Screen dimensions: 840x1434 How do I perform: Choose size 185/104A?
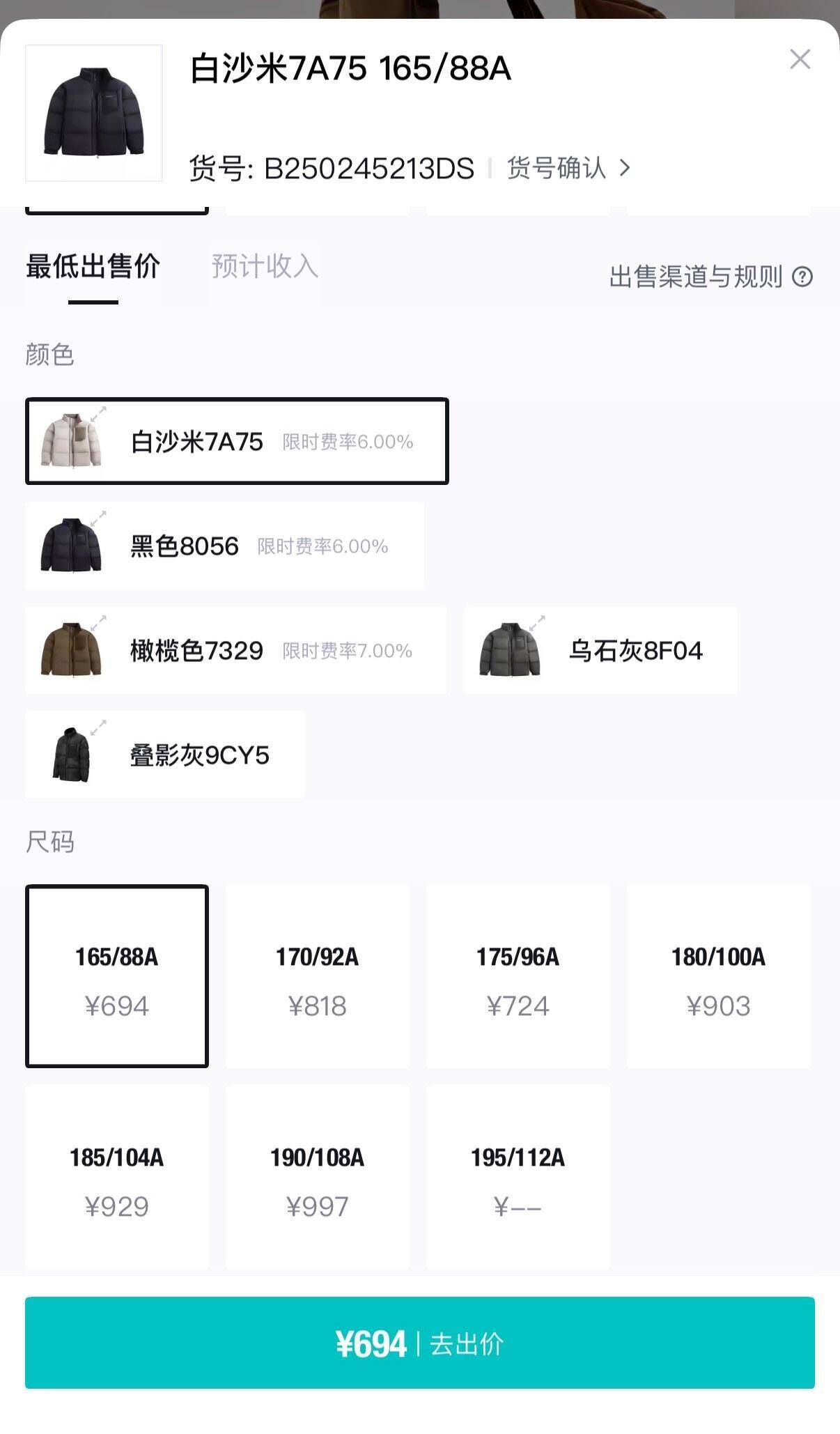[117, 1176]
